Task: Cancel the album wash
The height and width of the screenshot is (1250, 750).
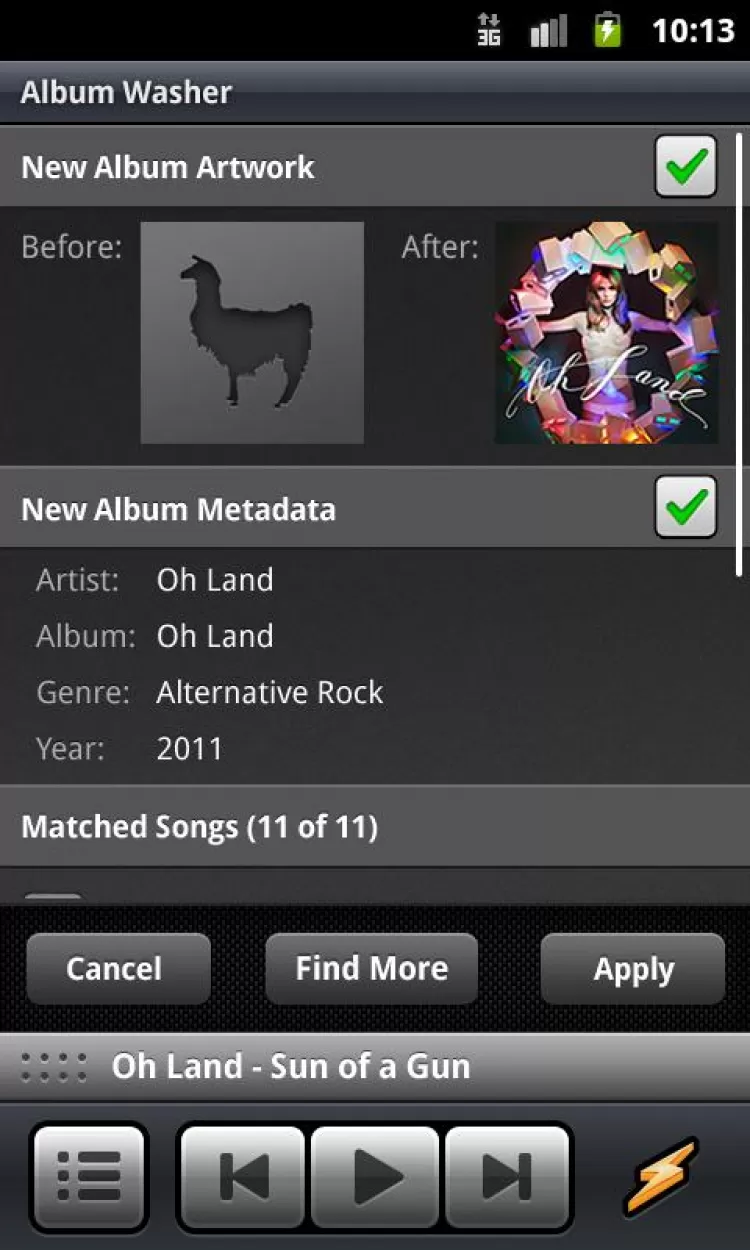Action: click(x=118, y=968)
